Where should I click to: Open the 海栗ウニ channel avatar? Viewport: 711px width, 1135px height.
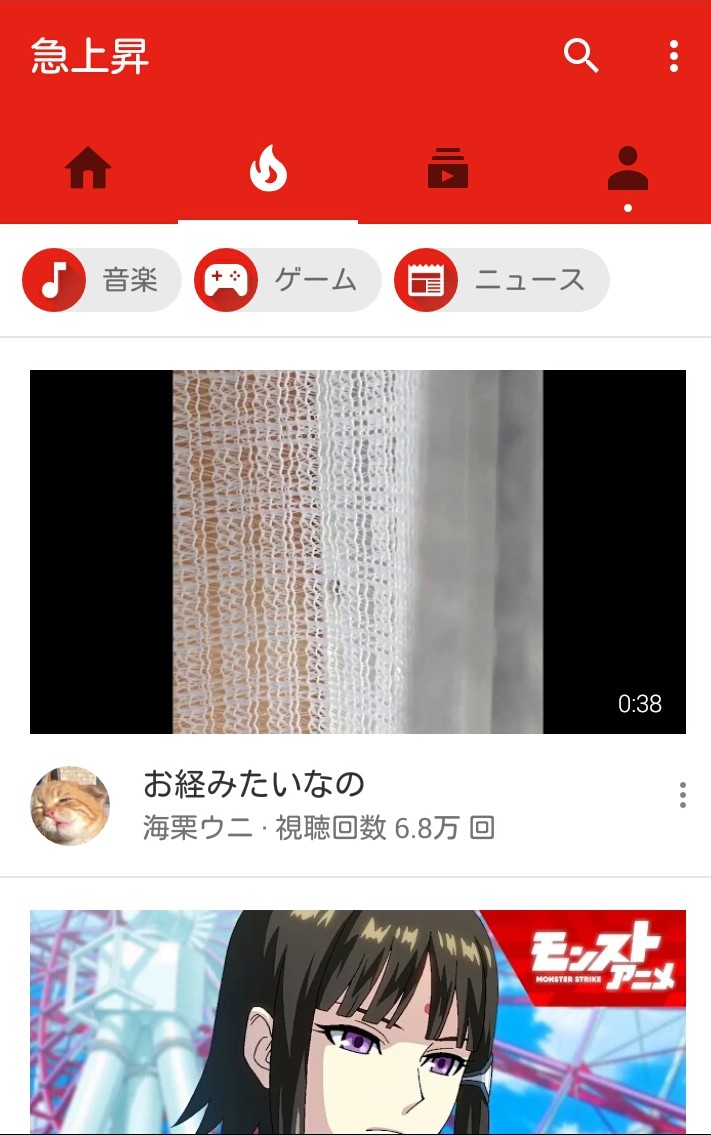click(70, 806)
